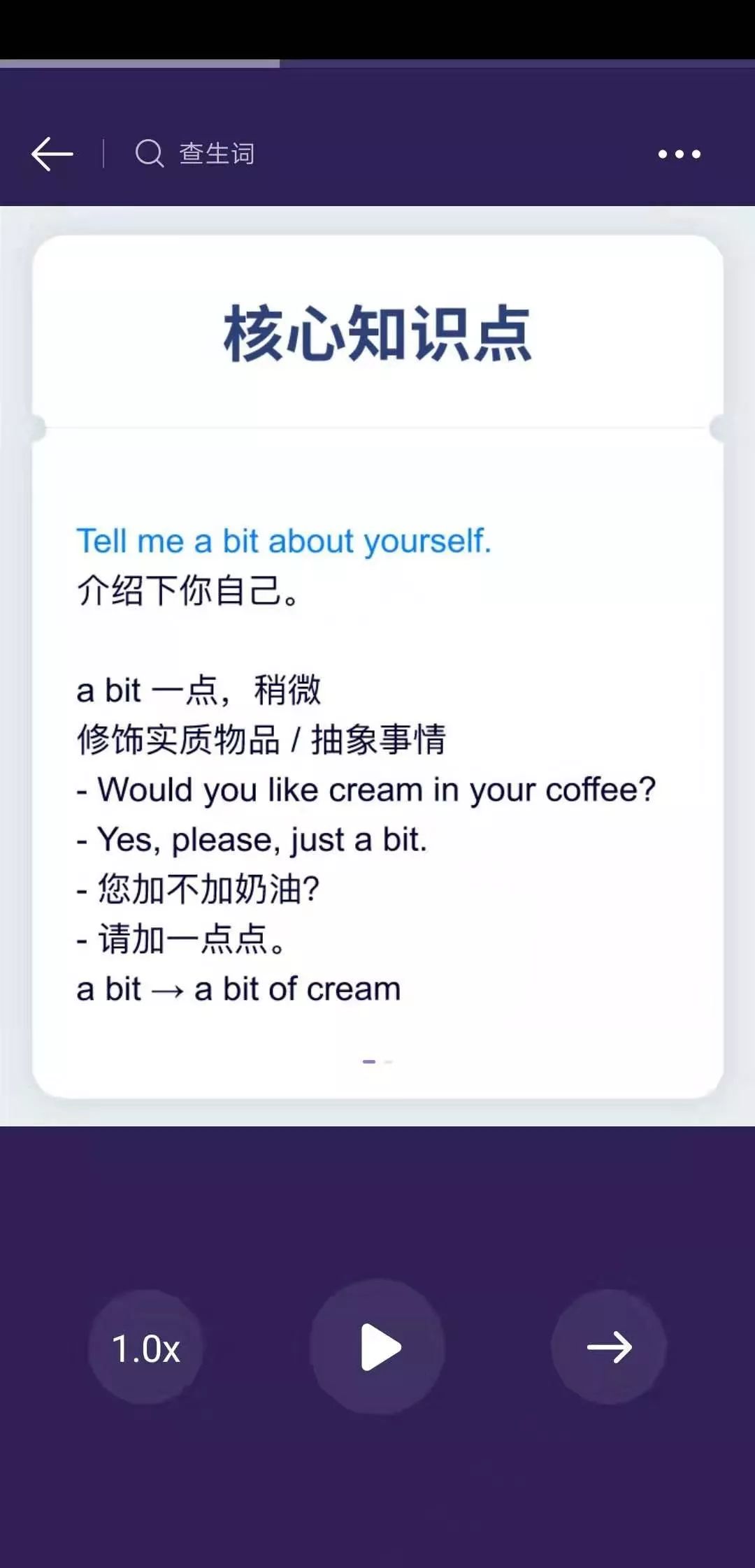Screen dimensions: 755x1568
Task: Go back using the top-left arrow
Action: coord(52,154)
